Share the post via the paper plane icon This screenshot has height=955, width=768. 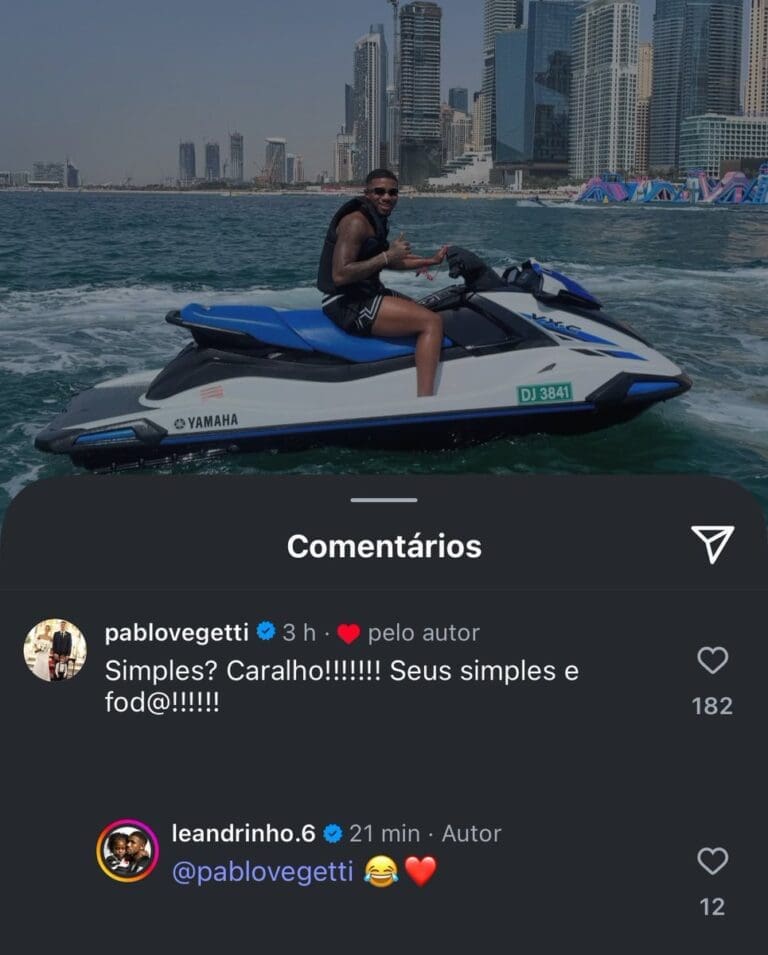pyautogui.click(x=713, y=544)
